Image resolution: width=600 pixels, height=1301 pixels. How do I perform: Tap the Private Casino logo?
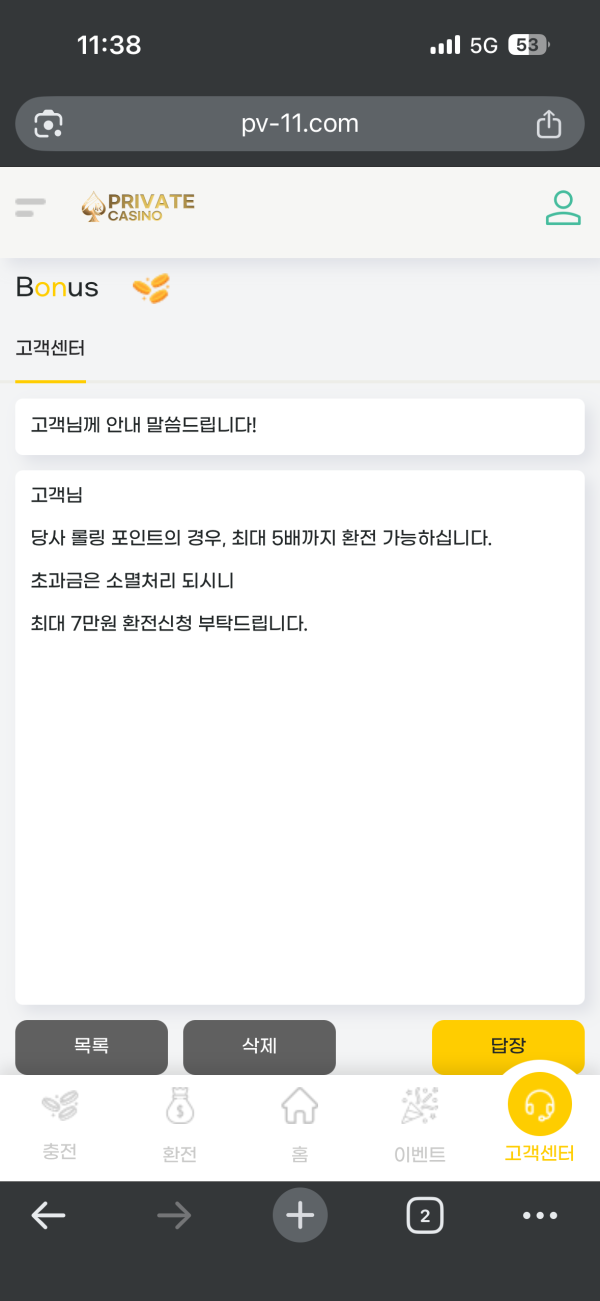click(x=138, y=207)
